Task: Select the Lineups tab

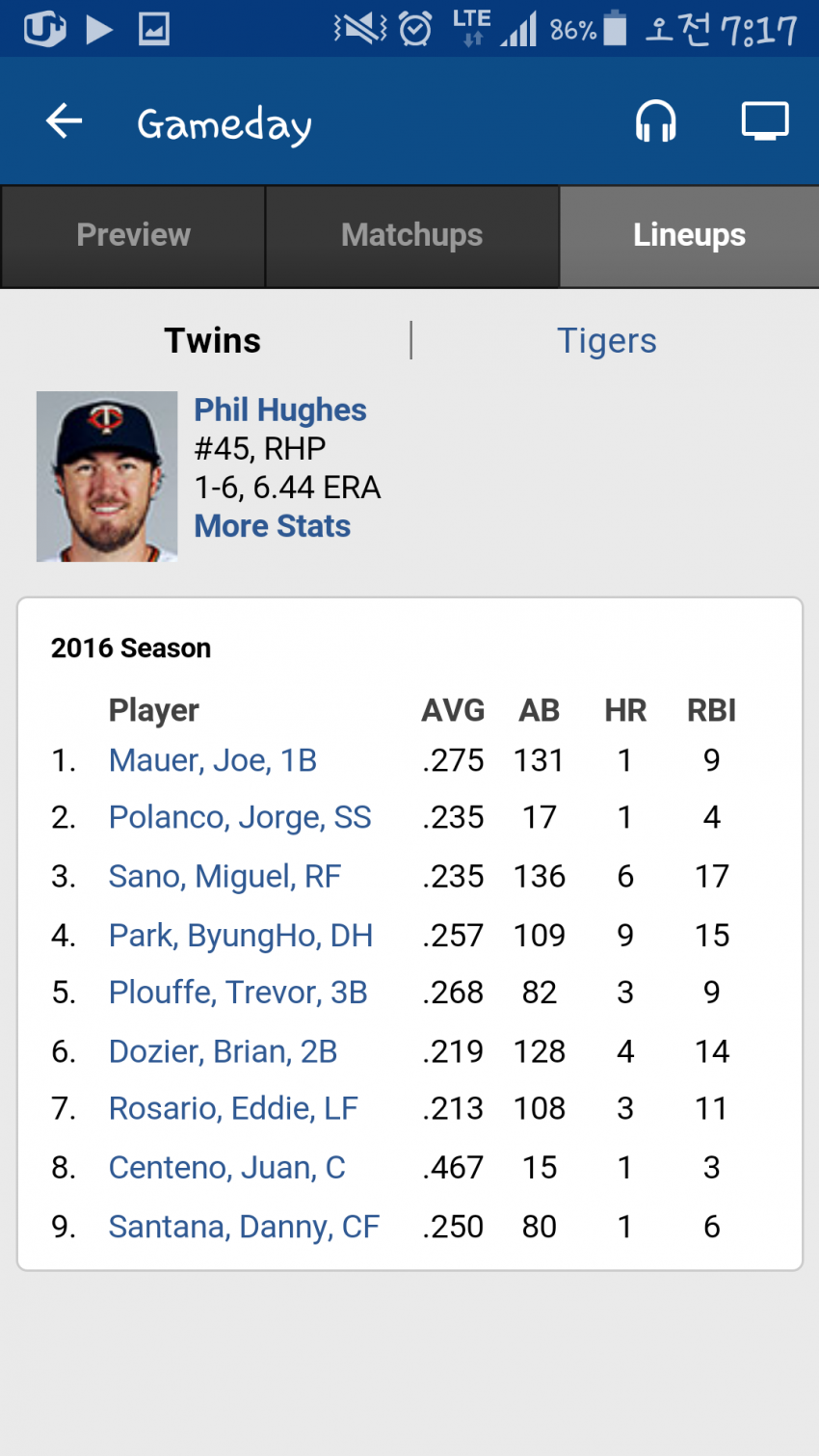Action: coord(689,235)
